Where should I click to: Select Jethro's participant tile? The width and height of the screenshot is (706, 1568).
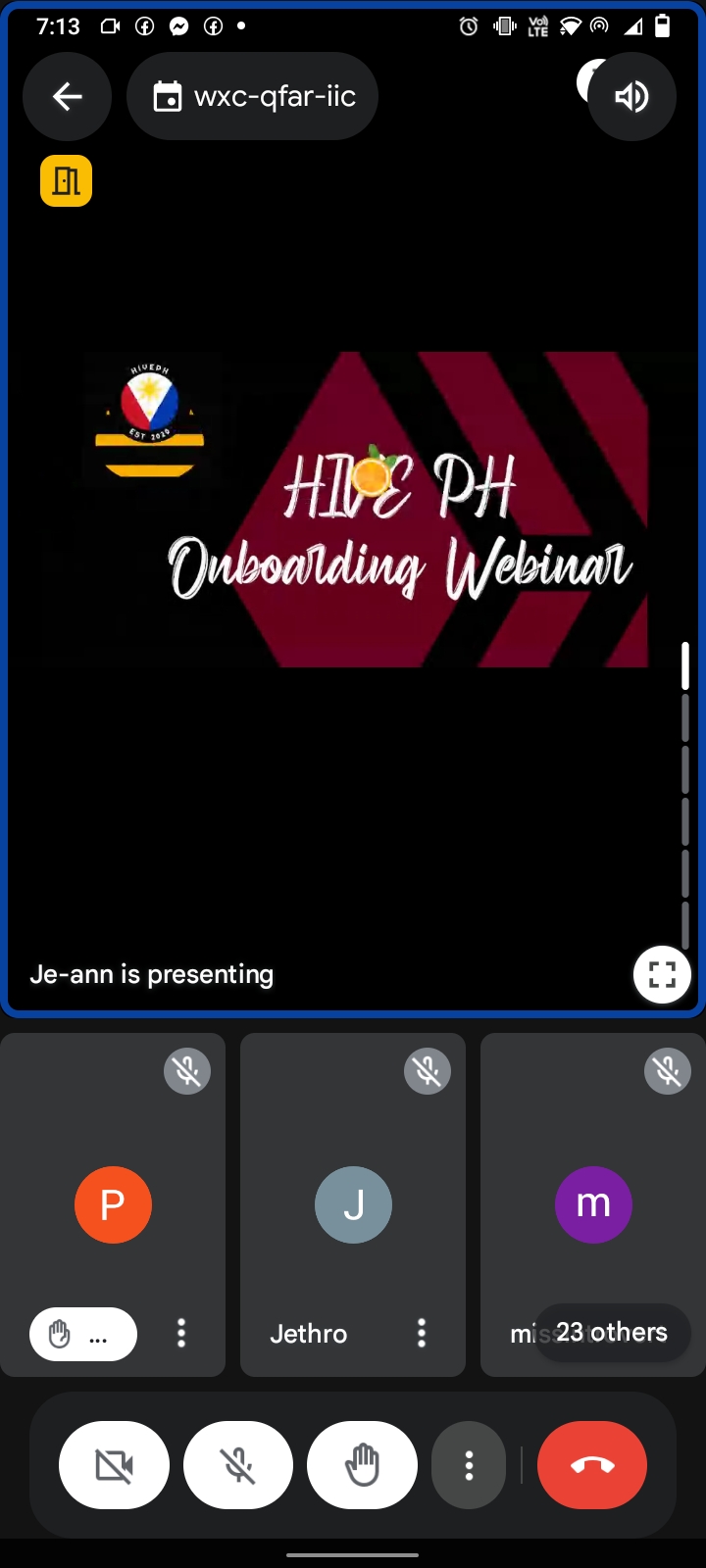click(x=353, y=1203)
